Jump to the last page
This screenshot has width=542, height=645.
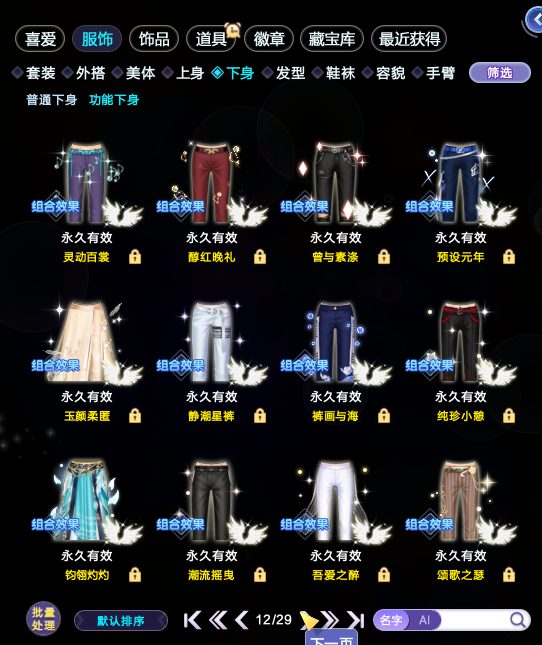(356, 620)
